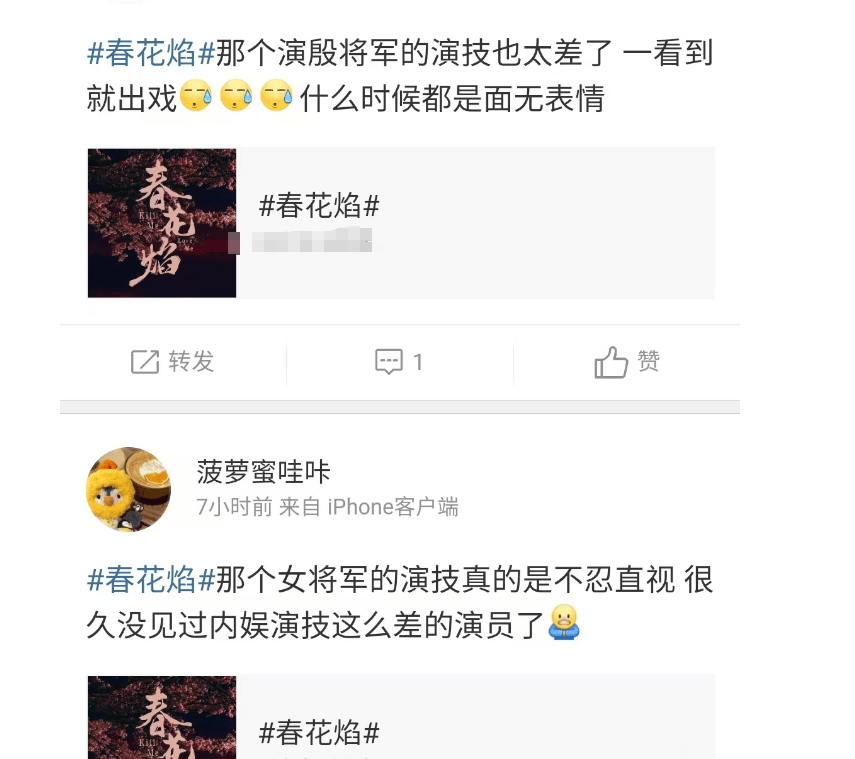The image size is (855, 759).
Task: Open 菠萝蜜哇咔's profile avatar
Action: tap(128, 489)
